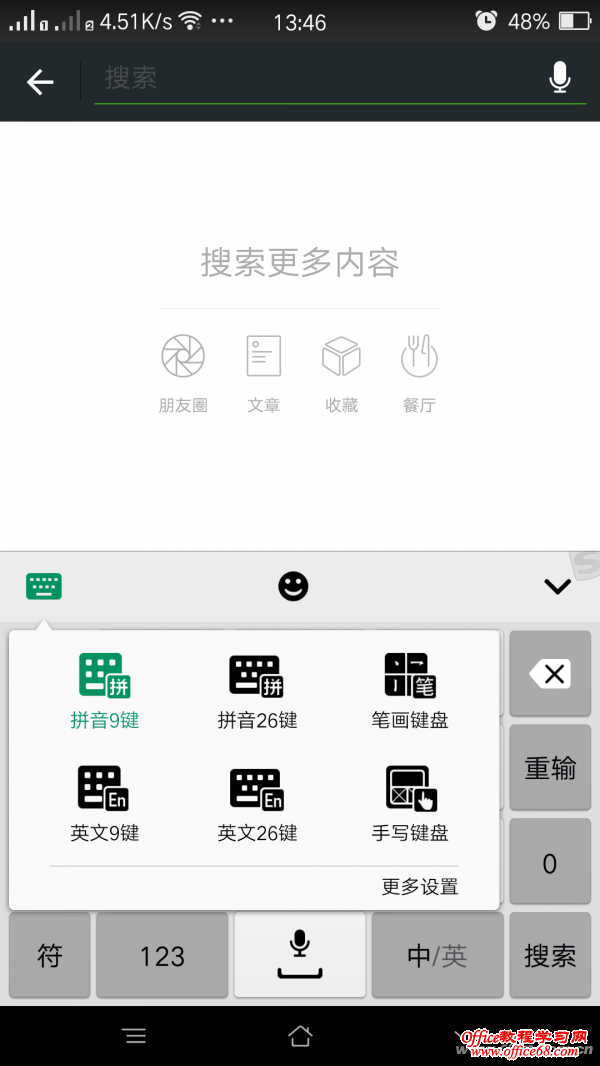Screen dimensions: 600x1066
Task: Tap the green keyboard switch icon
Action: pyautogui.click(x=44, y=586)
